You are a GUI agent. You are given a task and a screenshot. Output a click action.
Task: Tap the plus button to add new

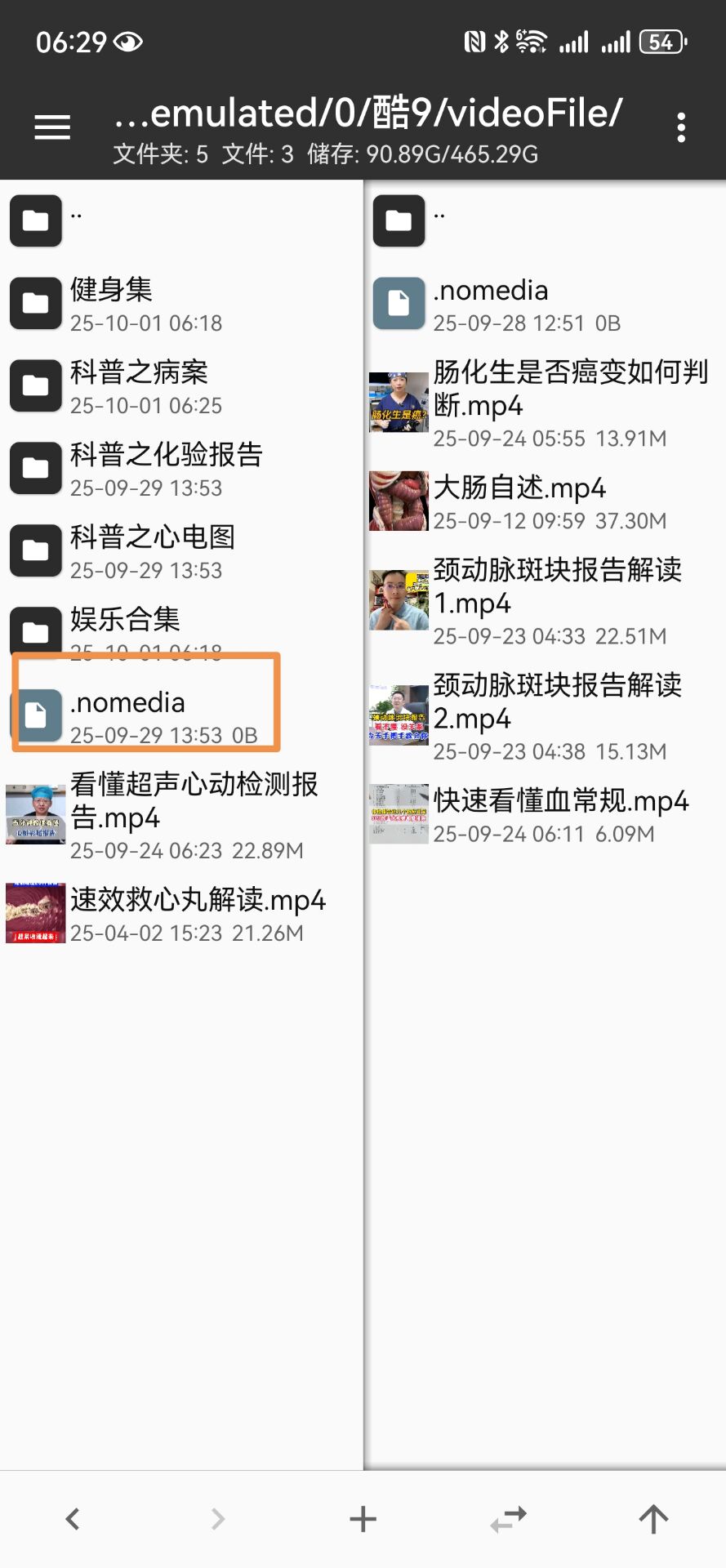(363, 1519)
